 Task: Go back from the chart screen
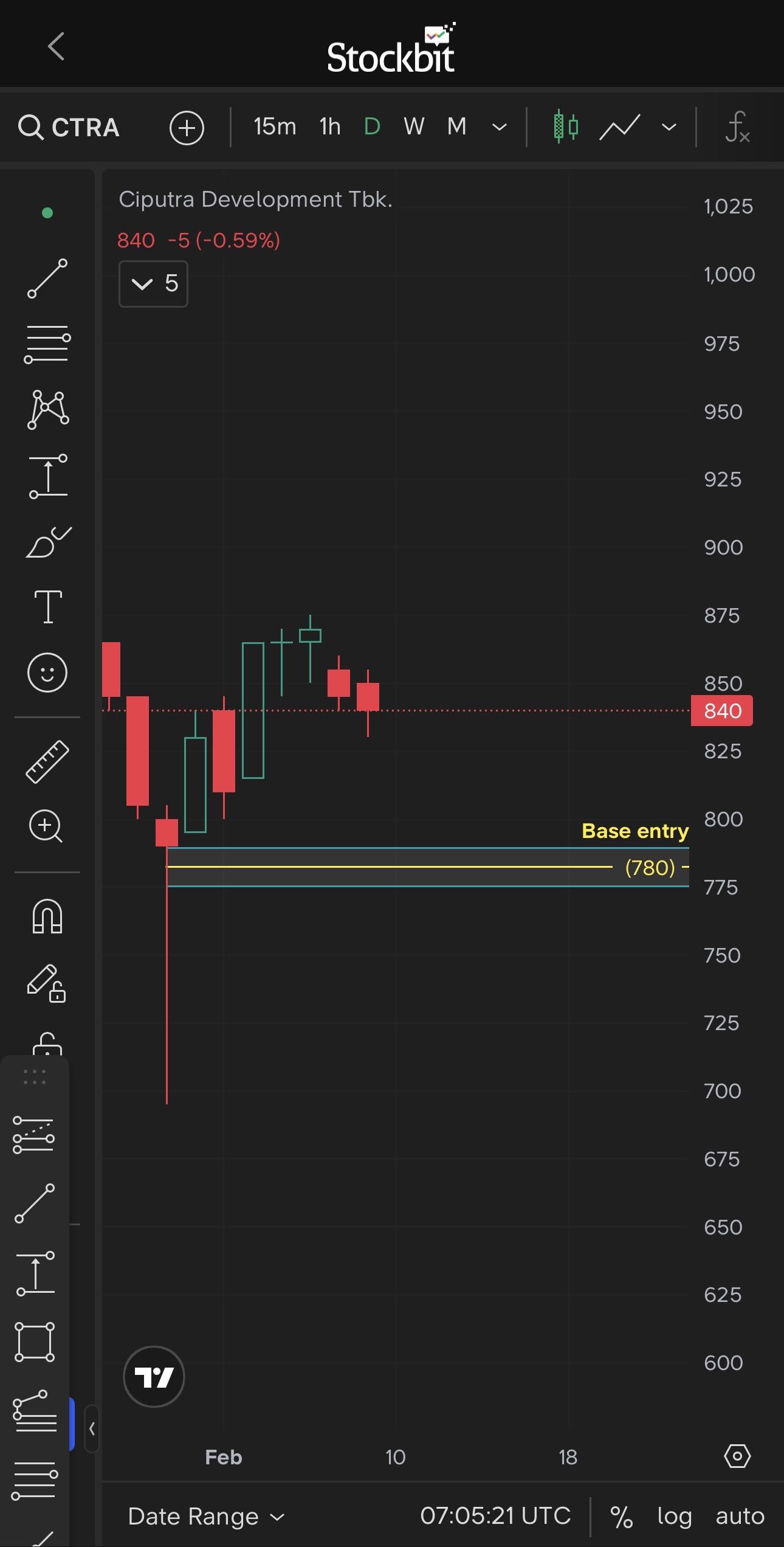56,46
